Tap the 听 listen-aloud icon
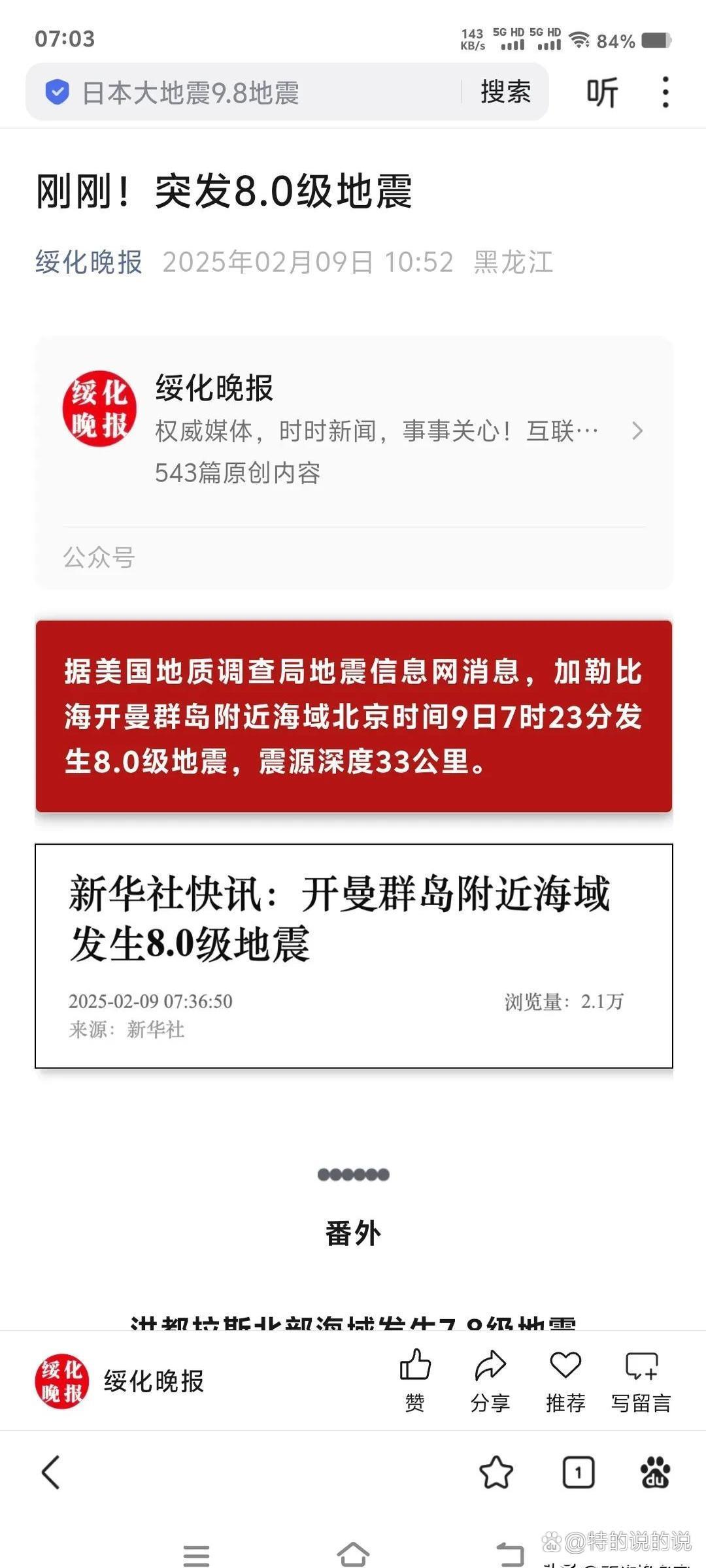The width and height of the screenshot is (706, 1568). pos(601,93)
